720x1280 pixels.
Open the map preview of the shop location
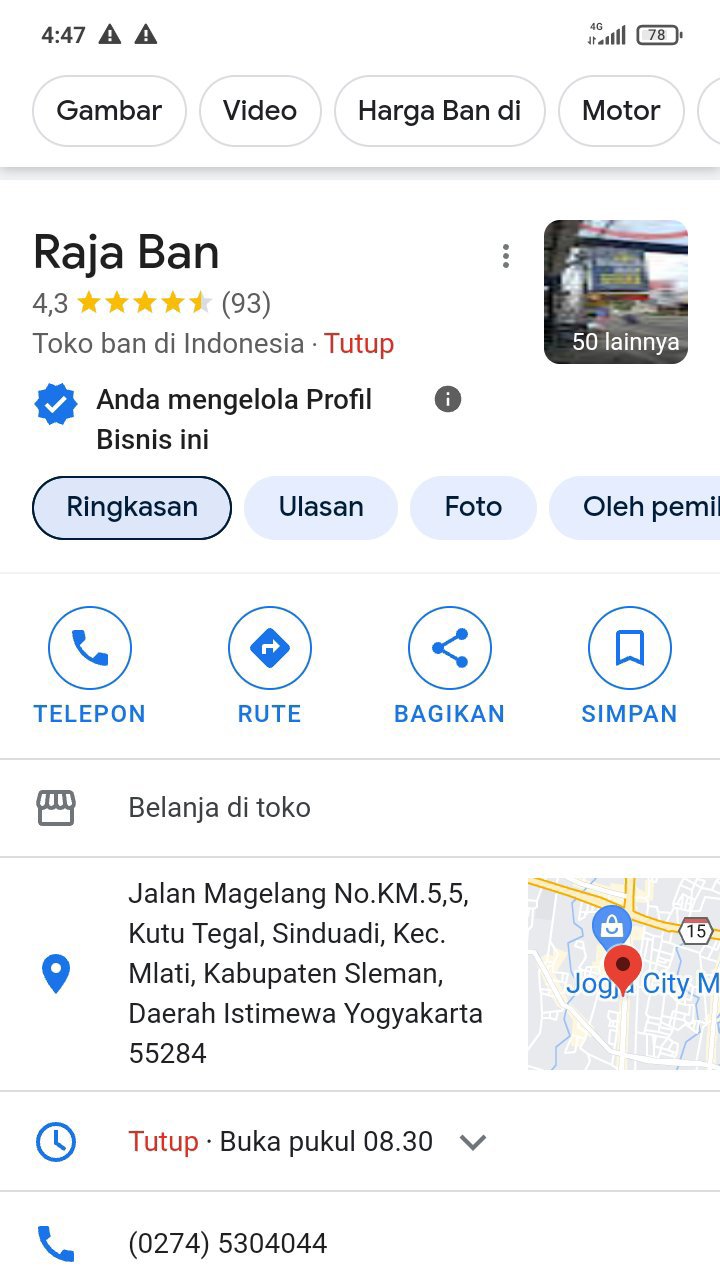point(623,973)
